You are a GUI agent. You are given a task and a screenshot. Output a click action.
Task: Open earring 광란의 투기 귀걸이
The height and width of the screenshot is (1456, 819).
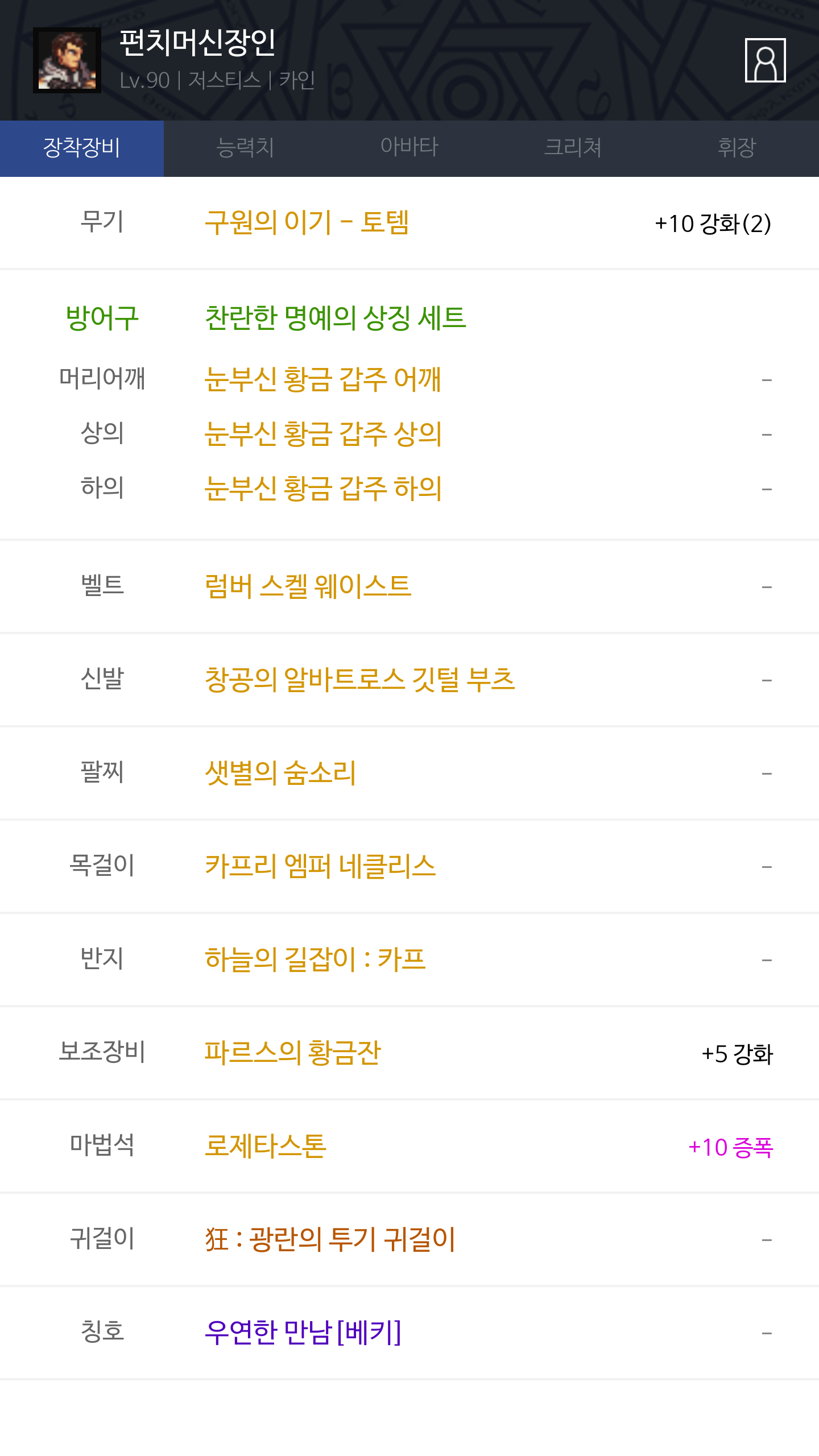(330, 1239)
